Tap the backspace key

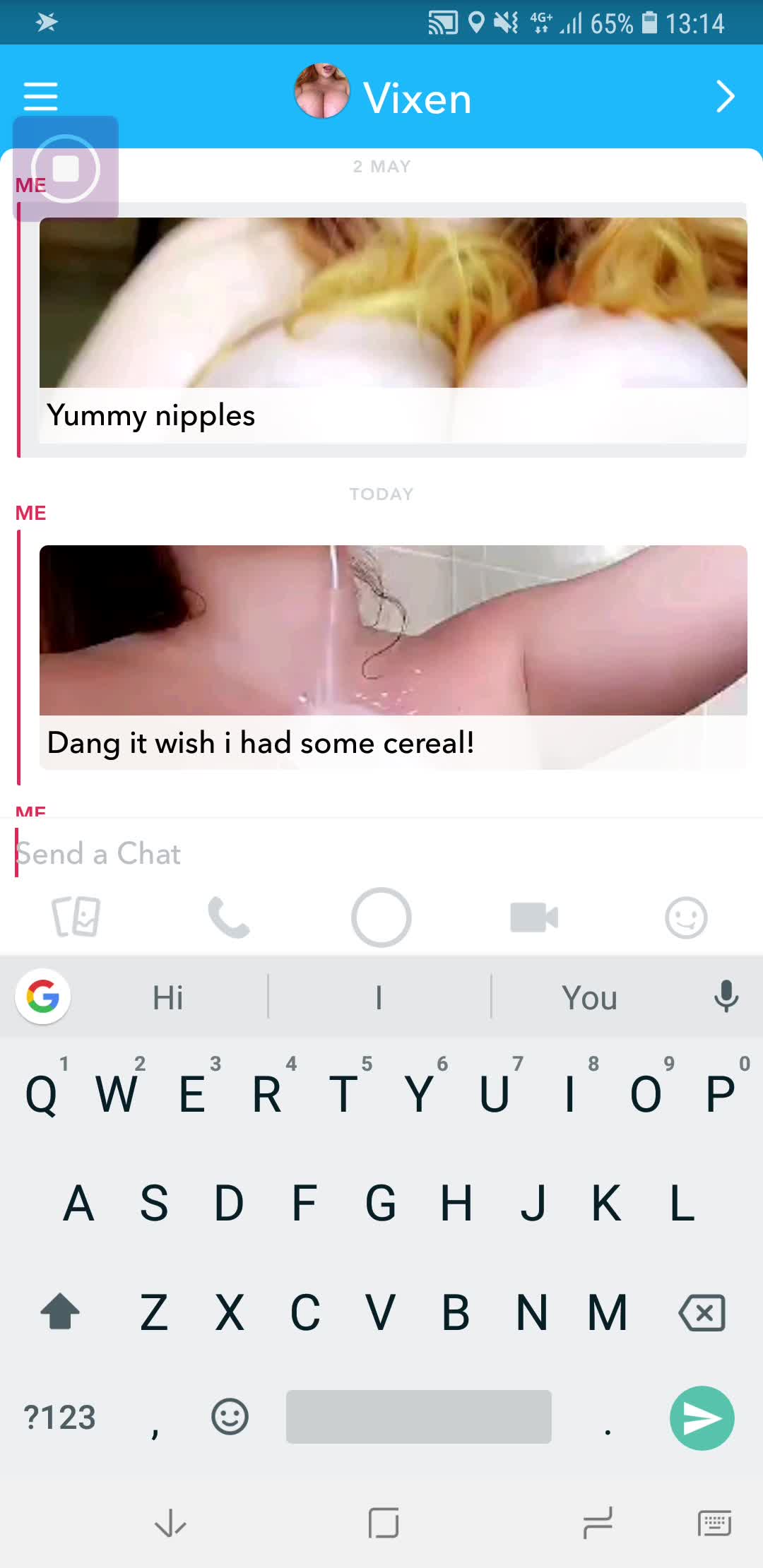tap(702, 1312)
